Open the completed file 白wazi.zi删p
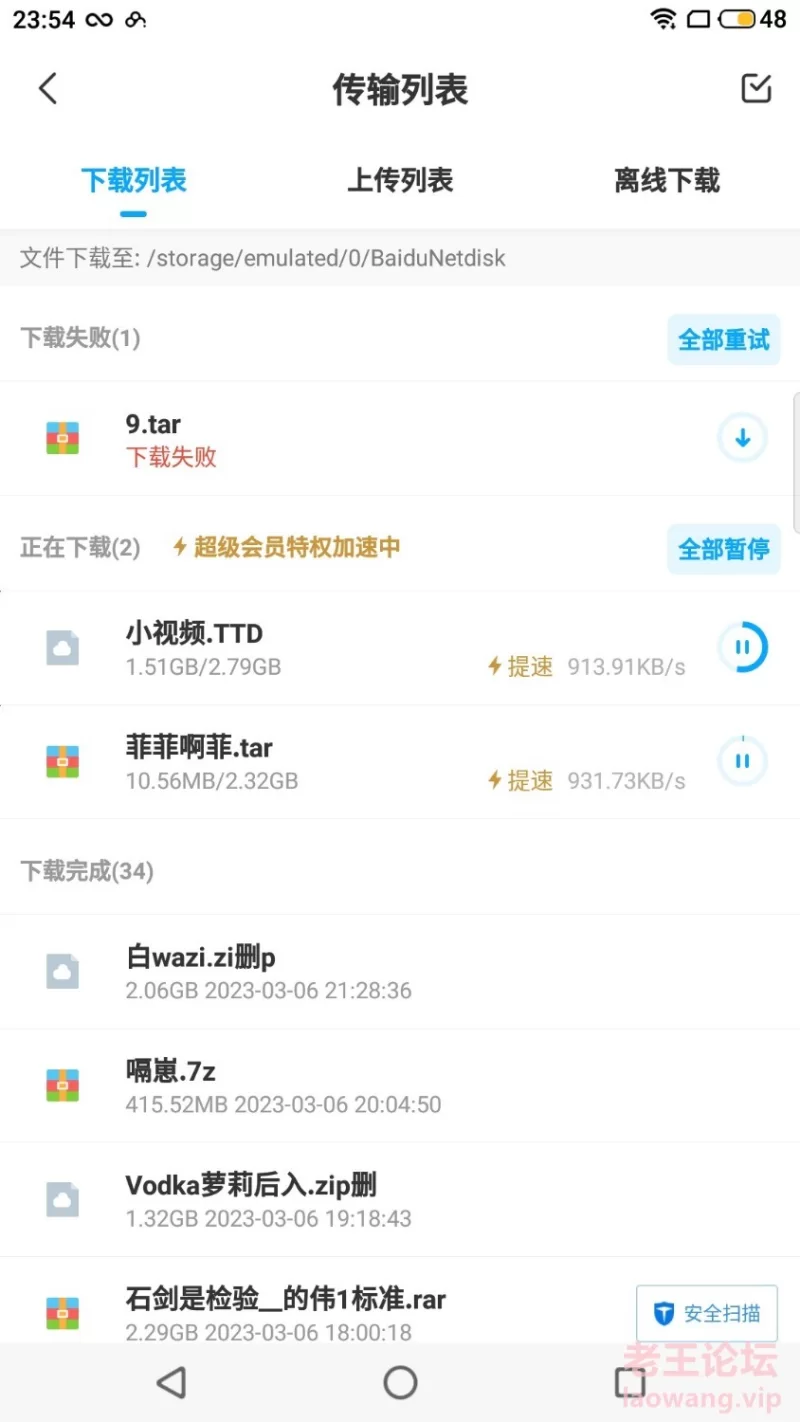The width and height of the screenshot is (800, 1422). (x=400, y=972)
